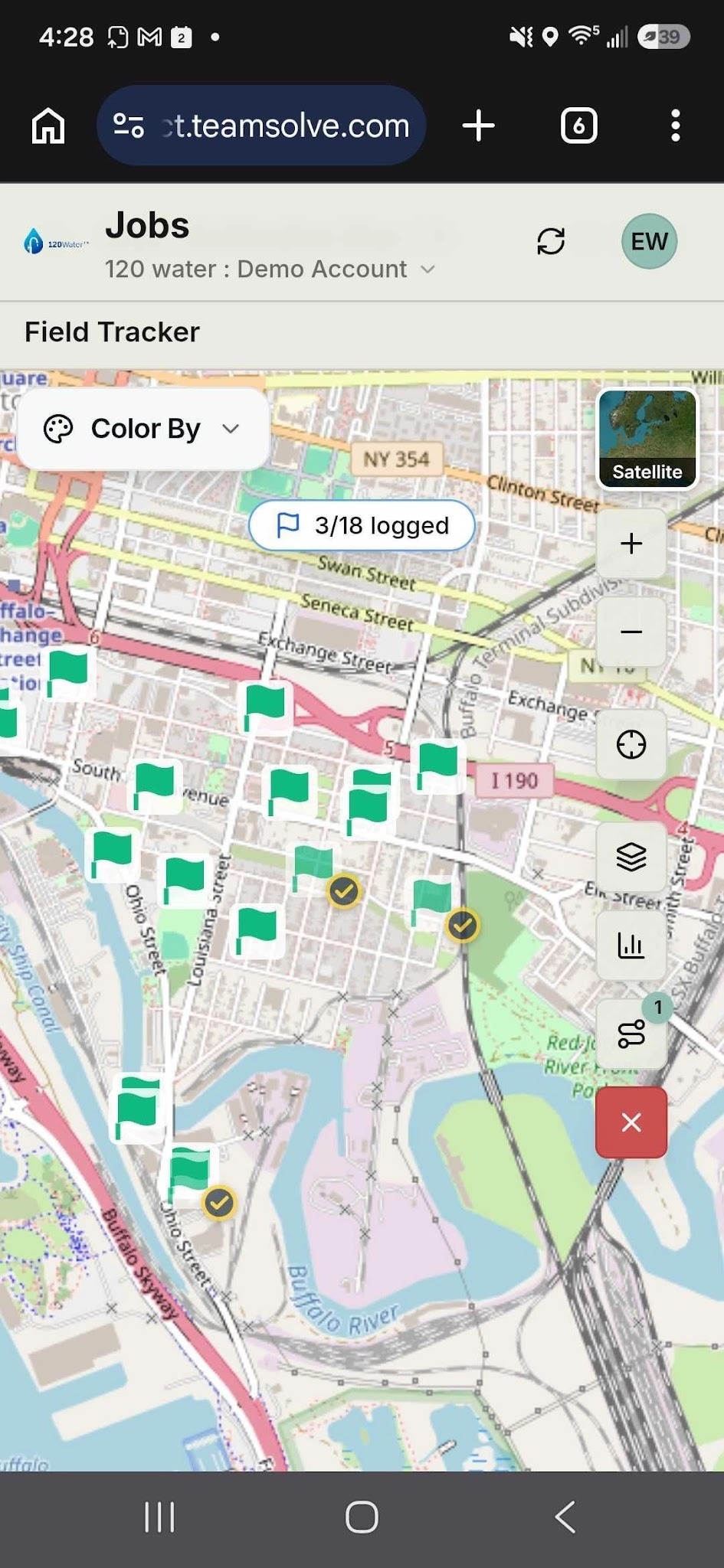The image size is (724, 1568).
Task: Center map on my location
Action: tap(631, 744)
